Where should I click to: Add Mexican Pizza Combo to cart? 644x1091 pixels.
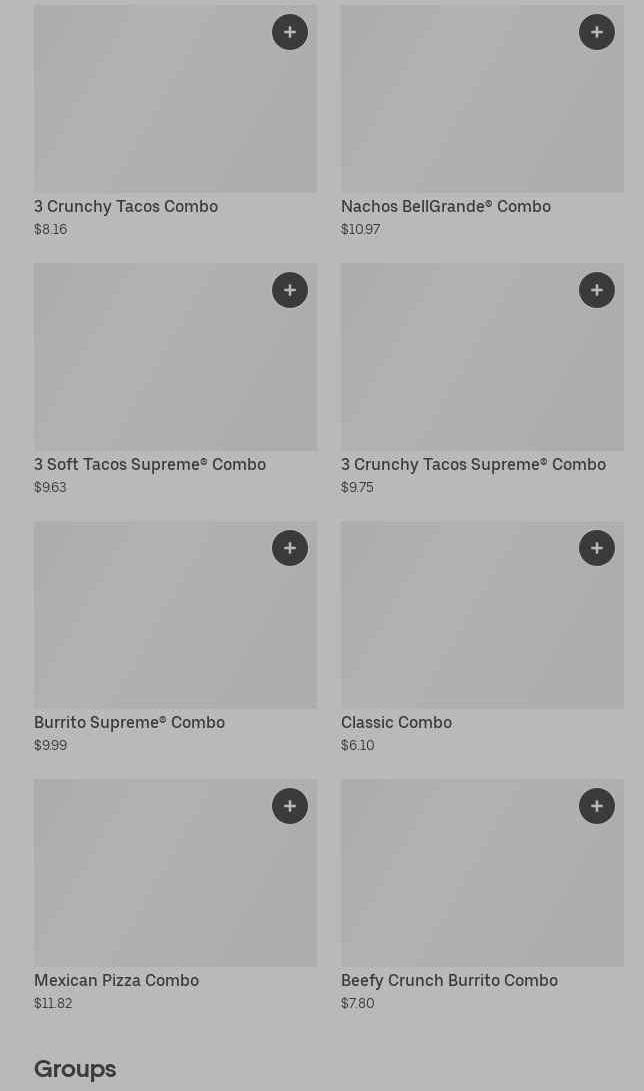(290, 806)
